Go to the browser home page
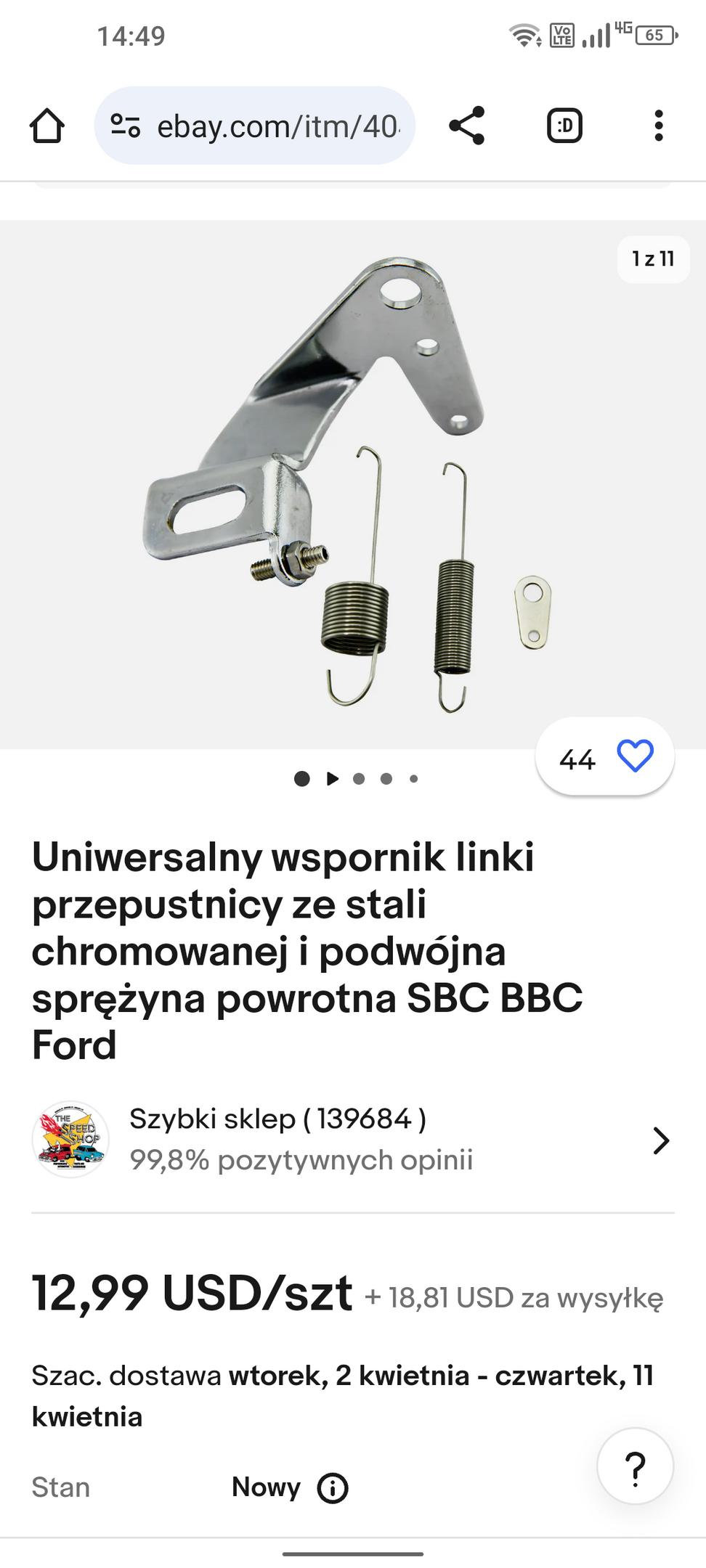Screen dimensions: 706x1568 (47, 126)
